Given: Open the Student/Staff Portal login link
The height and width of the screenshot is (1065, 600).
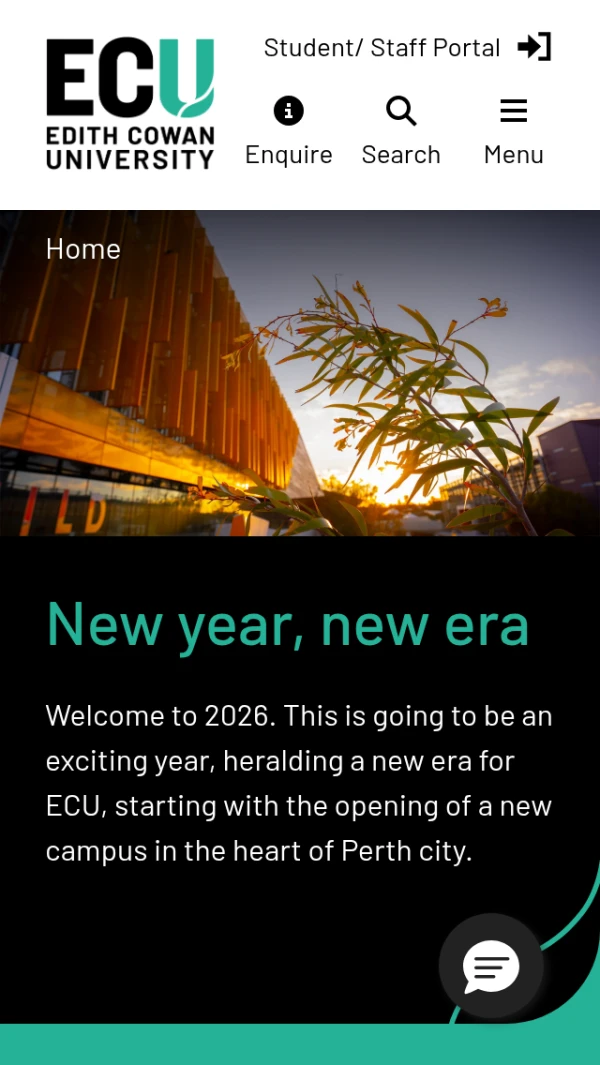Looking at the screenshot, I should (x=407, y=47).
